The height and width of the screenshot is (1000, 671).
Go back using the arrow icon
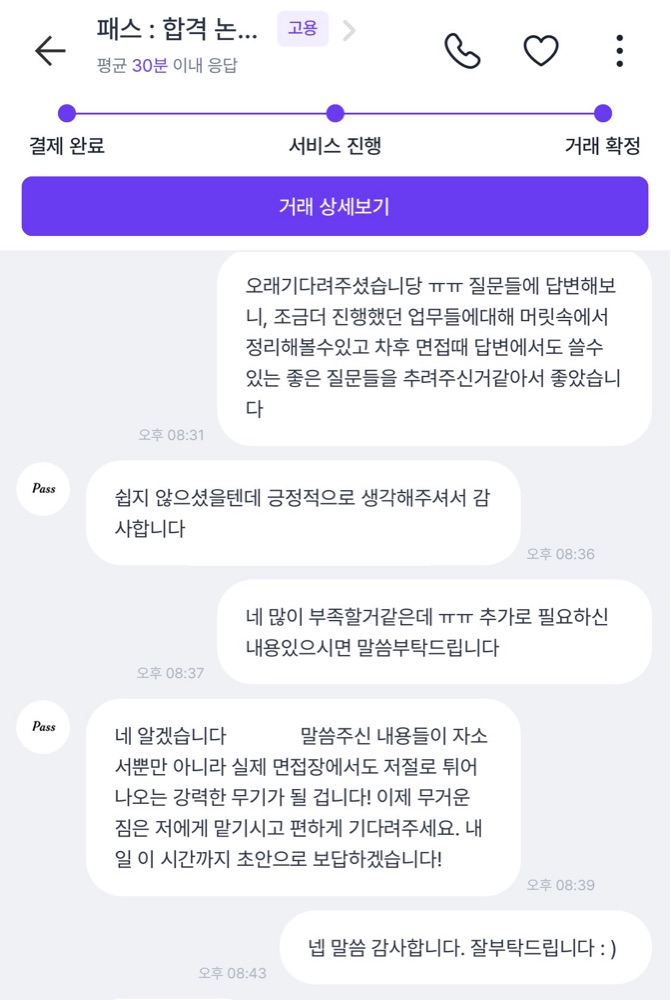(50, 50)
